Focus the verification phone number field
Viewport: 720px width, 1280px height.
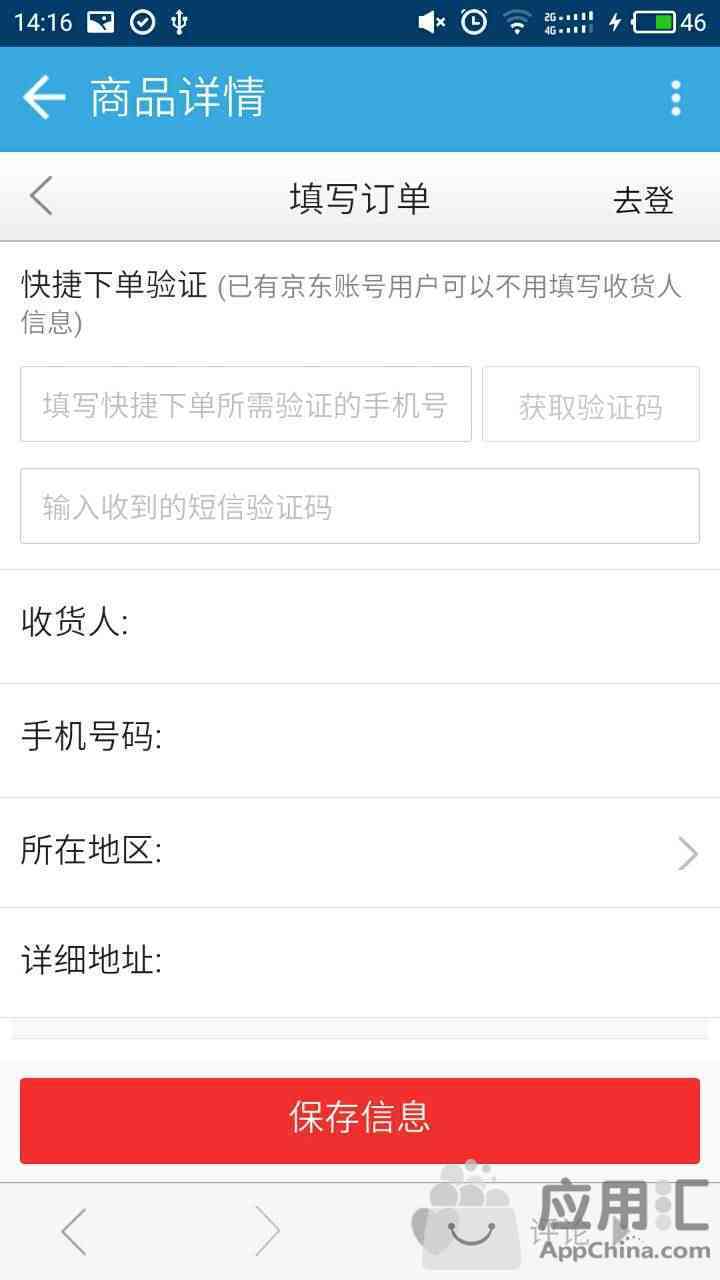(245, 405)
